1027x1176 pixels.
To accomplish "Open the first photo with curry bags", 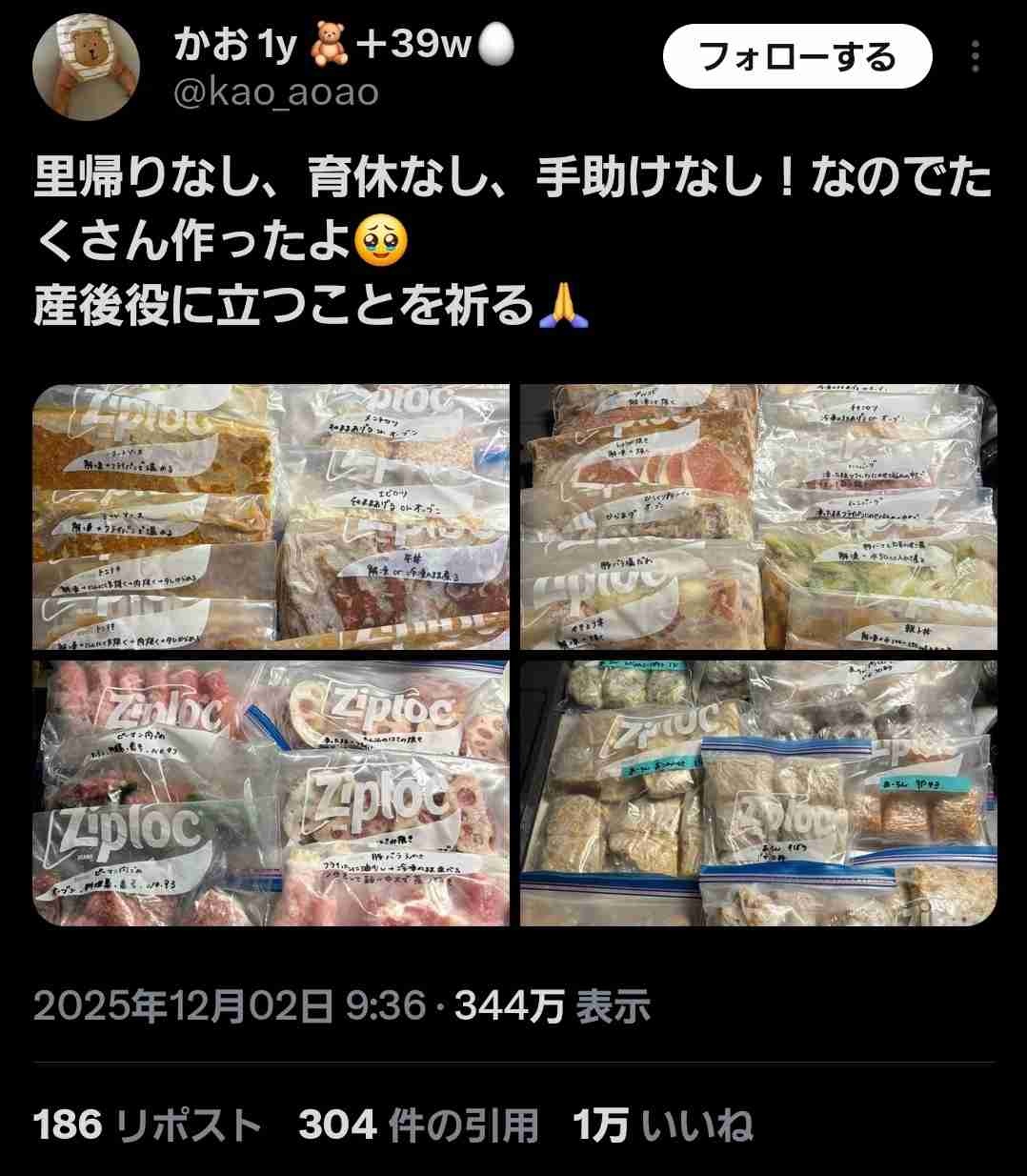I will (x=272, y=517).
